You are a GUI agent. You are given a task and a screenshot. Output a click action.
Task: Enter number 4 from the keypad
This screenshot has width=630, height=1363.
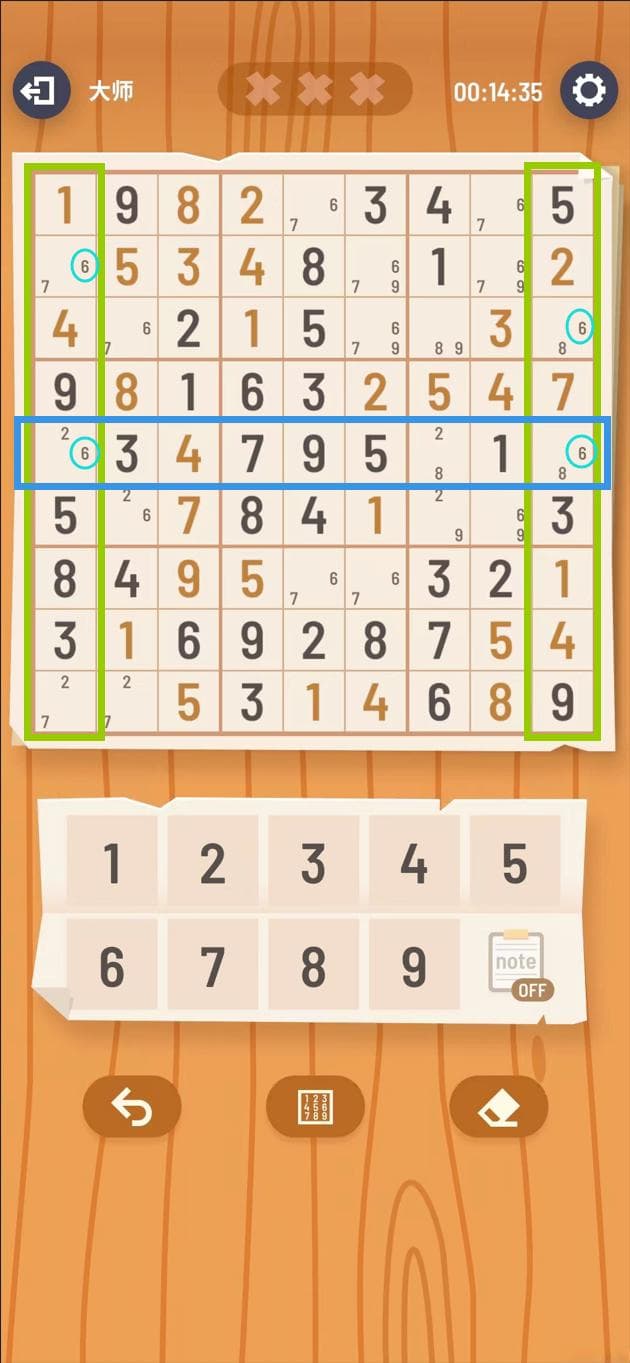click(x=414, y=862)
